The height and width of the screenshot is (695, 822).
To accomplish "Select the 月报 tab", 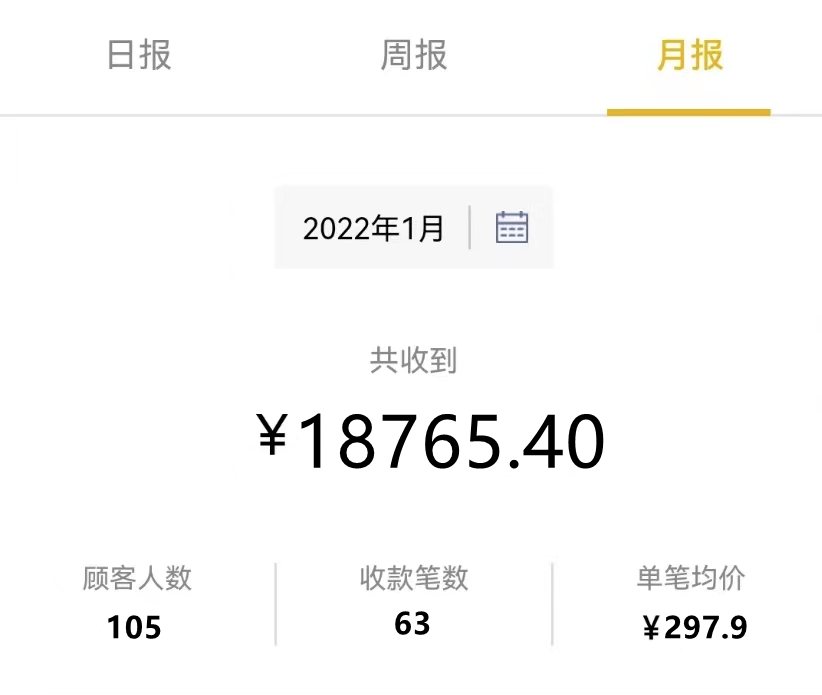I will [x=689, y=55].
